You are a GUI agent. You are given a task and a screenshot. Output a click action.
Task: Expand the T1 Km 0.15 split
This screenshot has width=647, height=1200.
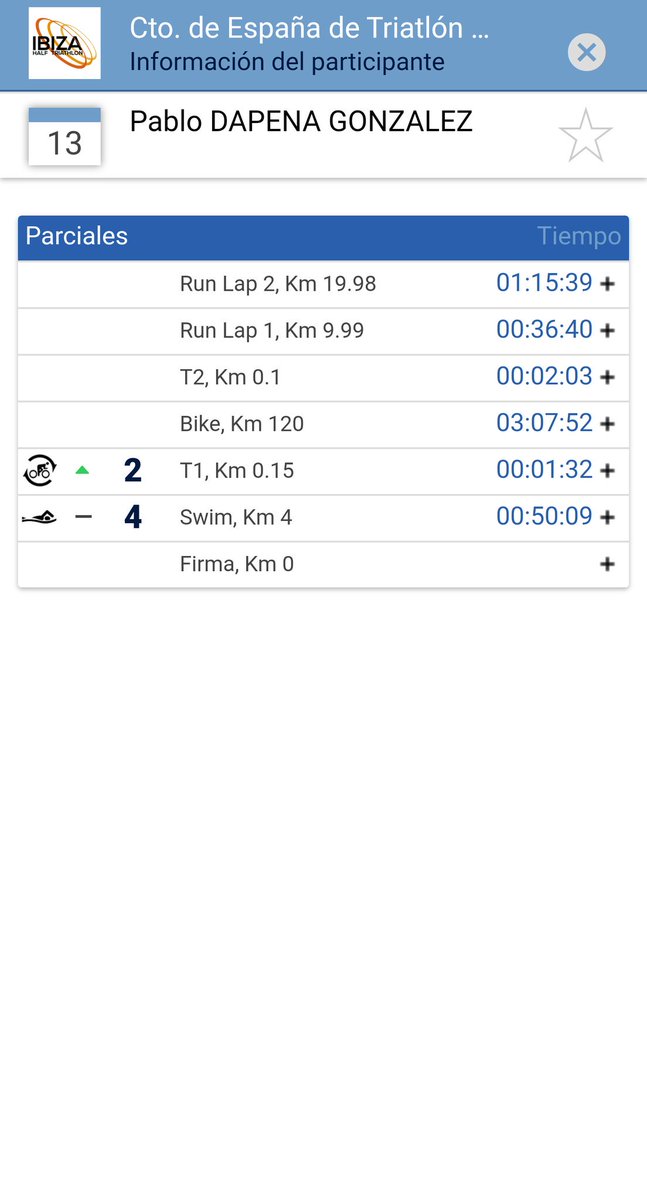click(x=607, y=471)
